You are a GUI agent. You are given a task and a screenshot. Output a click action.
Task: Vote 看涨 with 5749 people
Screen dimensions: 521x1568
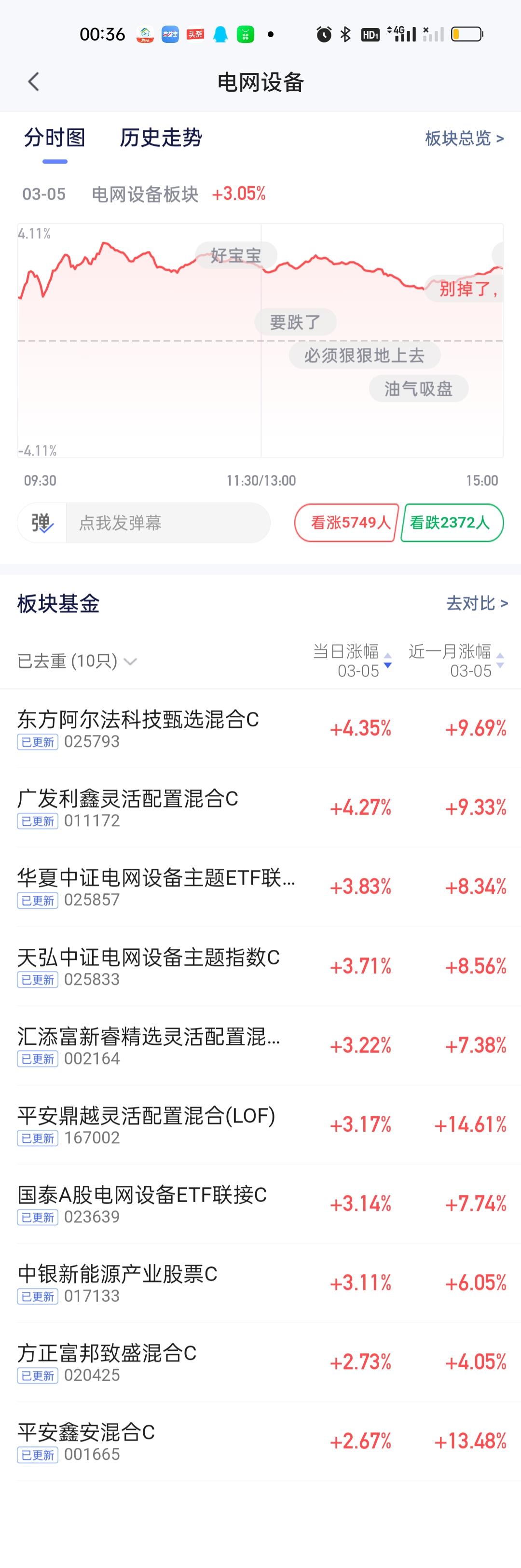coord(347,522)
